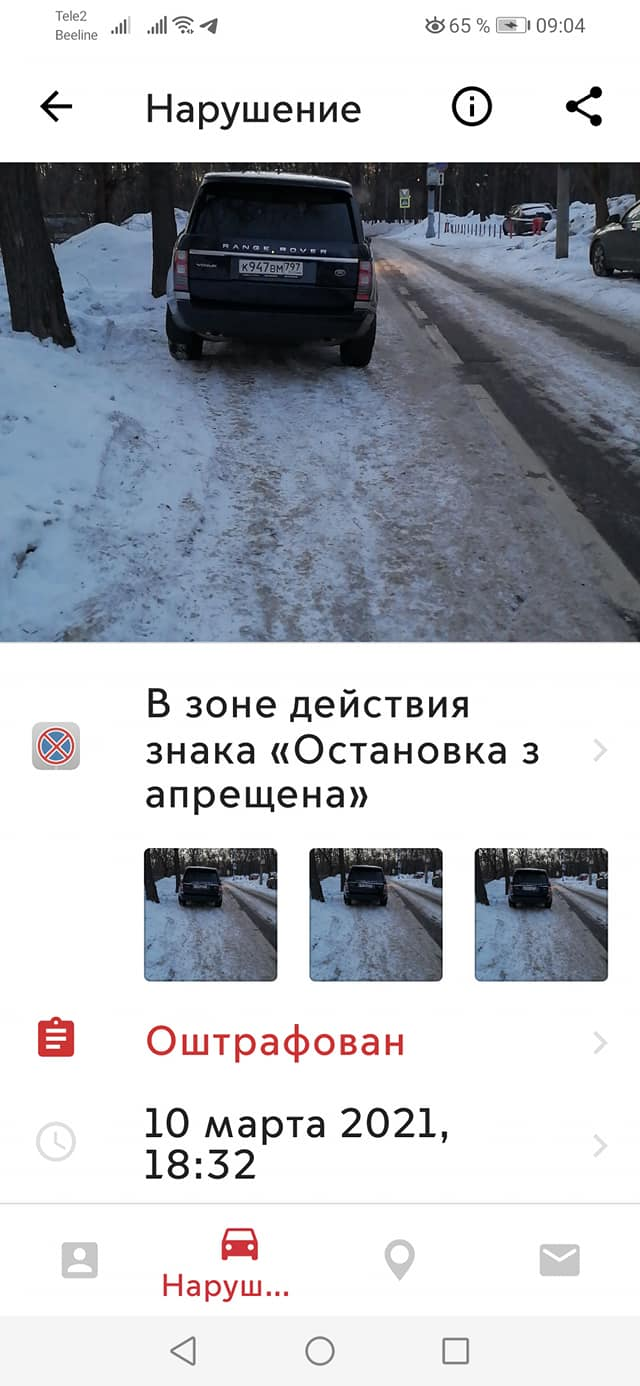Open the messages envelope tab
Viewport: 640px width, 1386px height.
[560, 1260]
